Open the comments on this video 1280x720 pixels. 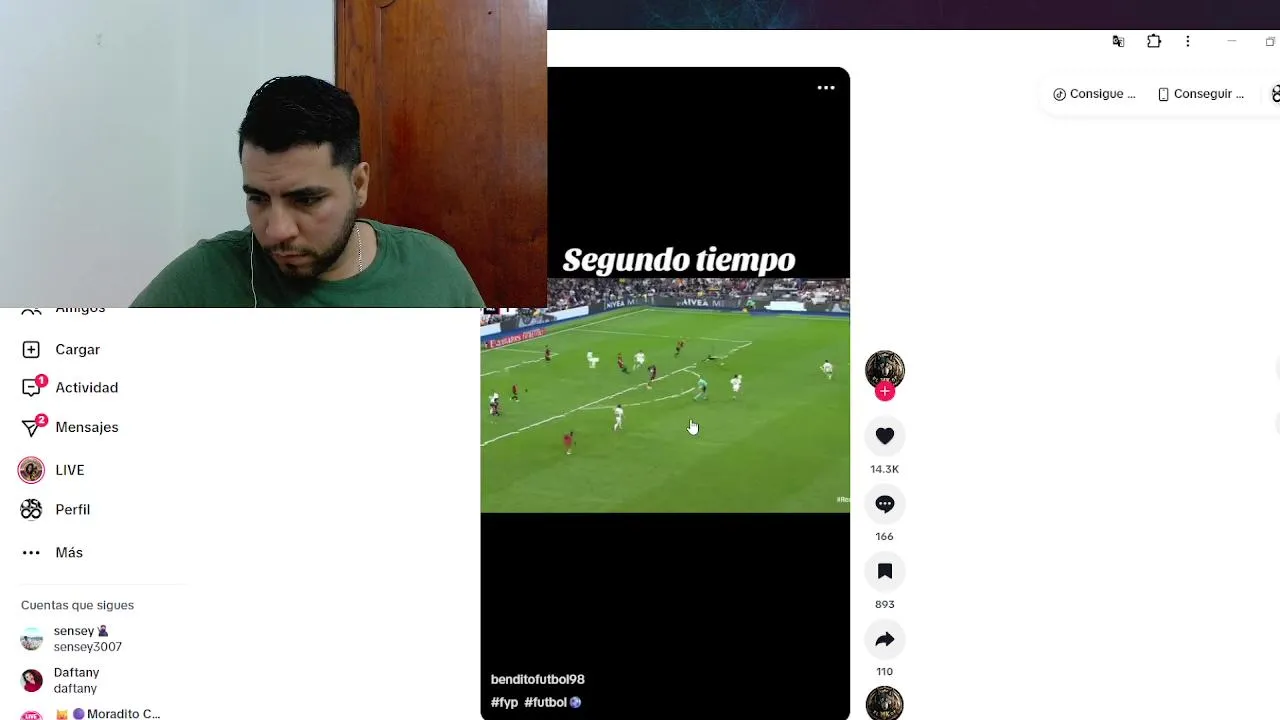tap(884, 504)
